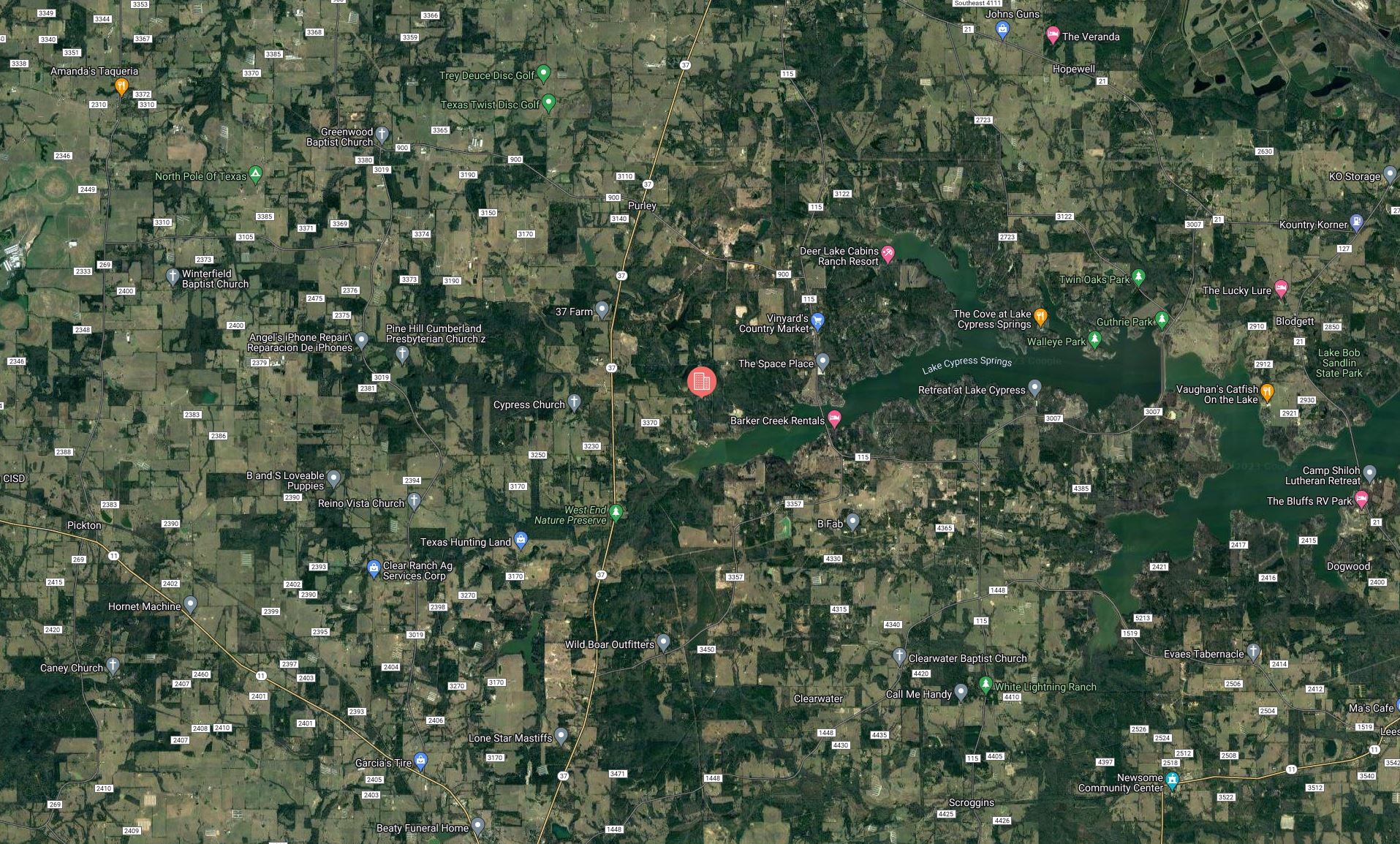Image resolution: width=1400 pixels, height=844 pixels.
Task: Select Wild Boar Outfitters marker
Action: tap(663, 642)
